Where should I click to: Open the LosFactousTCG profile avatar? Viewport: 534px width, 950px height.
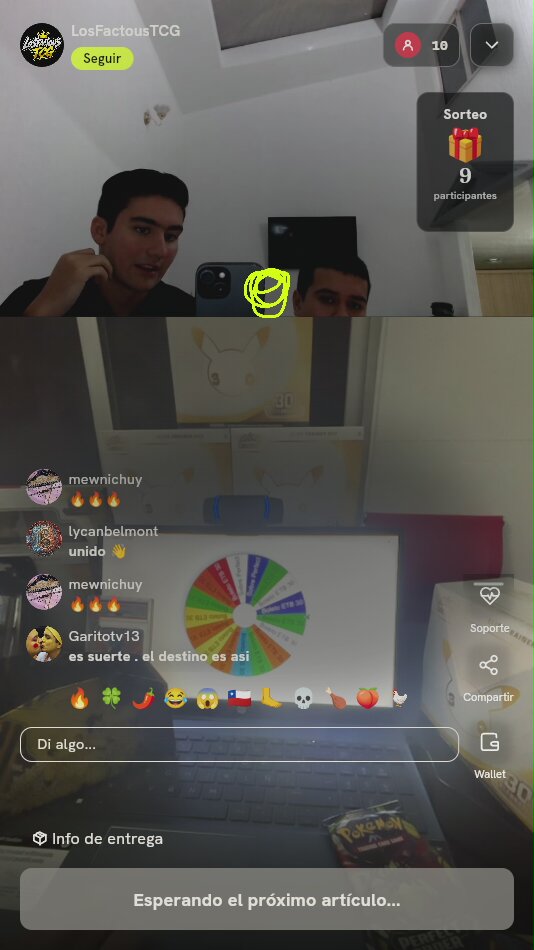pos(42,45)
